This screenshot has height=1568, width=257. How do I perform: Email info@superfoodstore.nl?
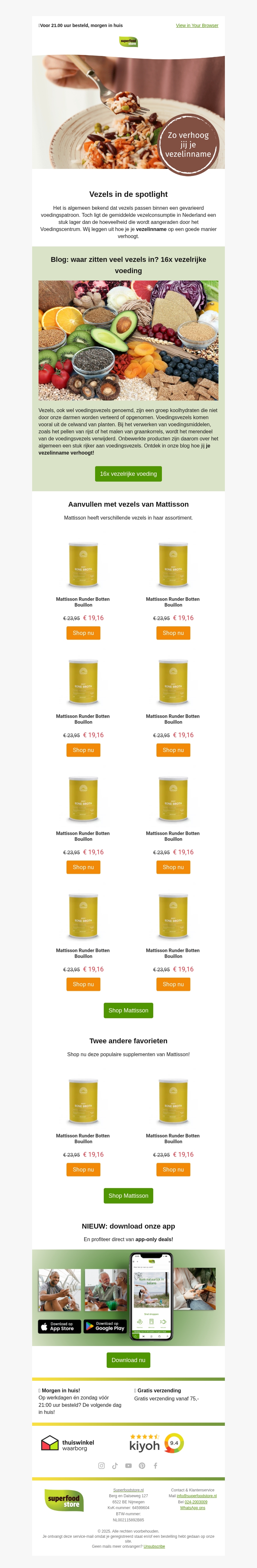pyautogui.click(x=196, y=1496)
